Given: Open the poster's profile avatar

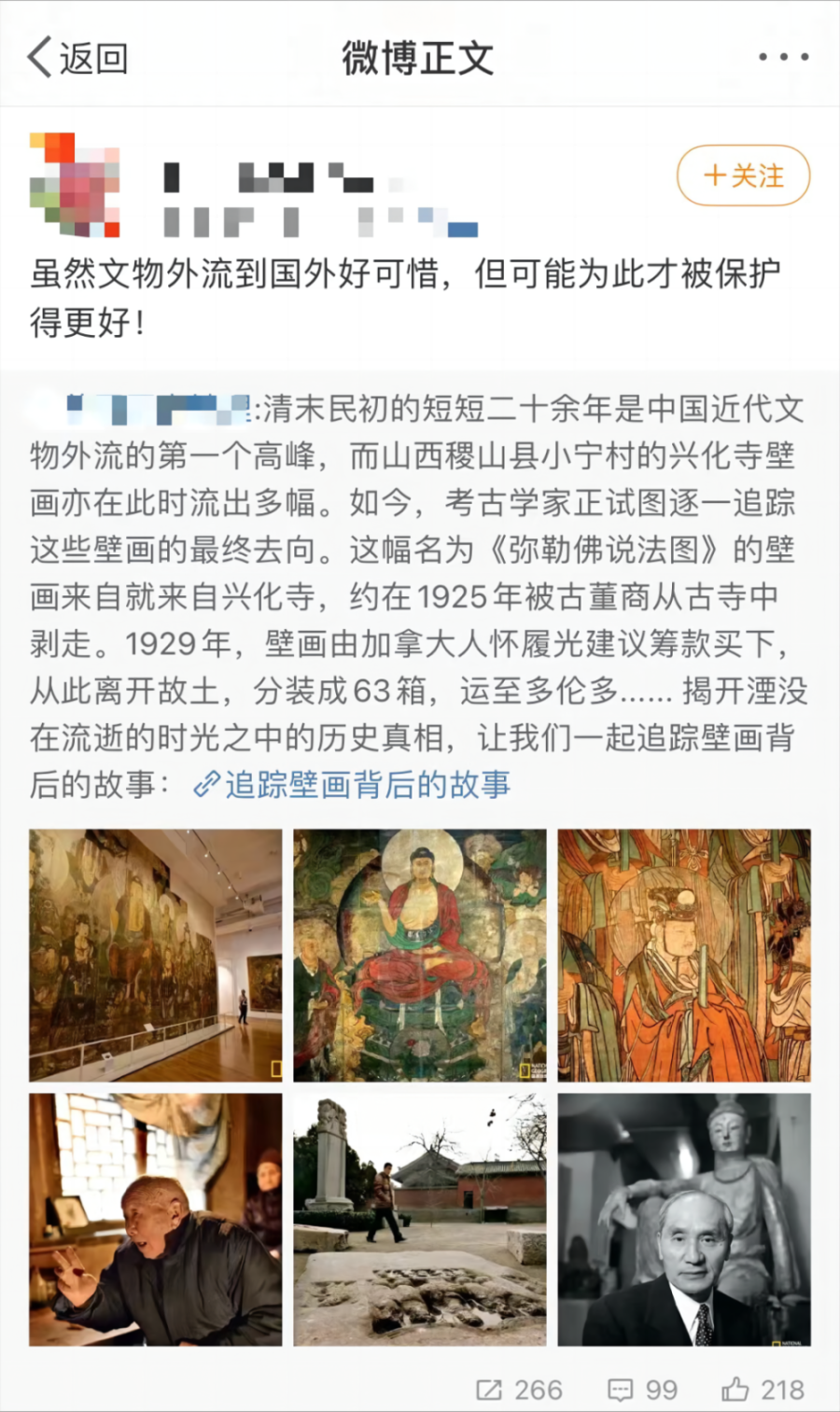Looking at the screenshot, I should [75, 185].
